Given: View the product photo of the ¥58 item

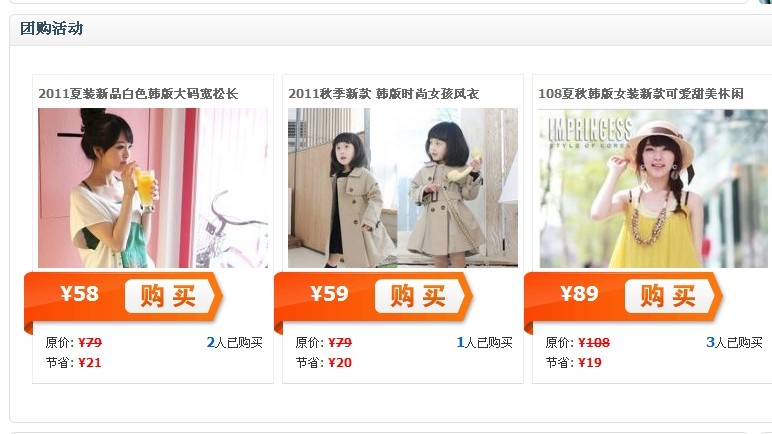Looking at the screenshot, I should tap(153, 188).
